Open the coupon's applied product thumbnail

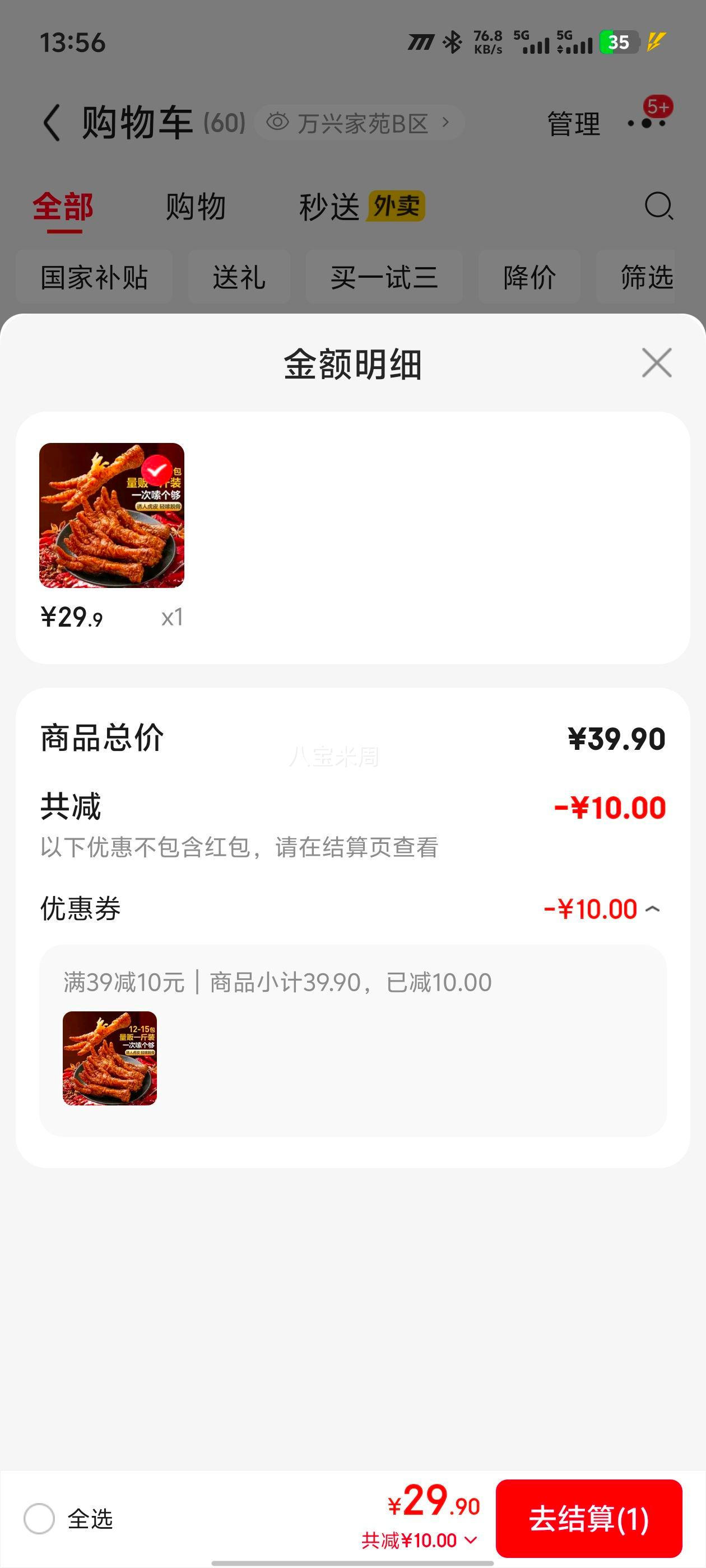tap(110, 1058)
